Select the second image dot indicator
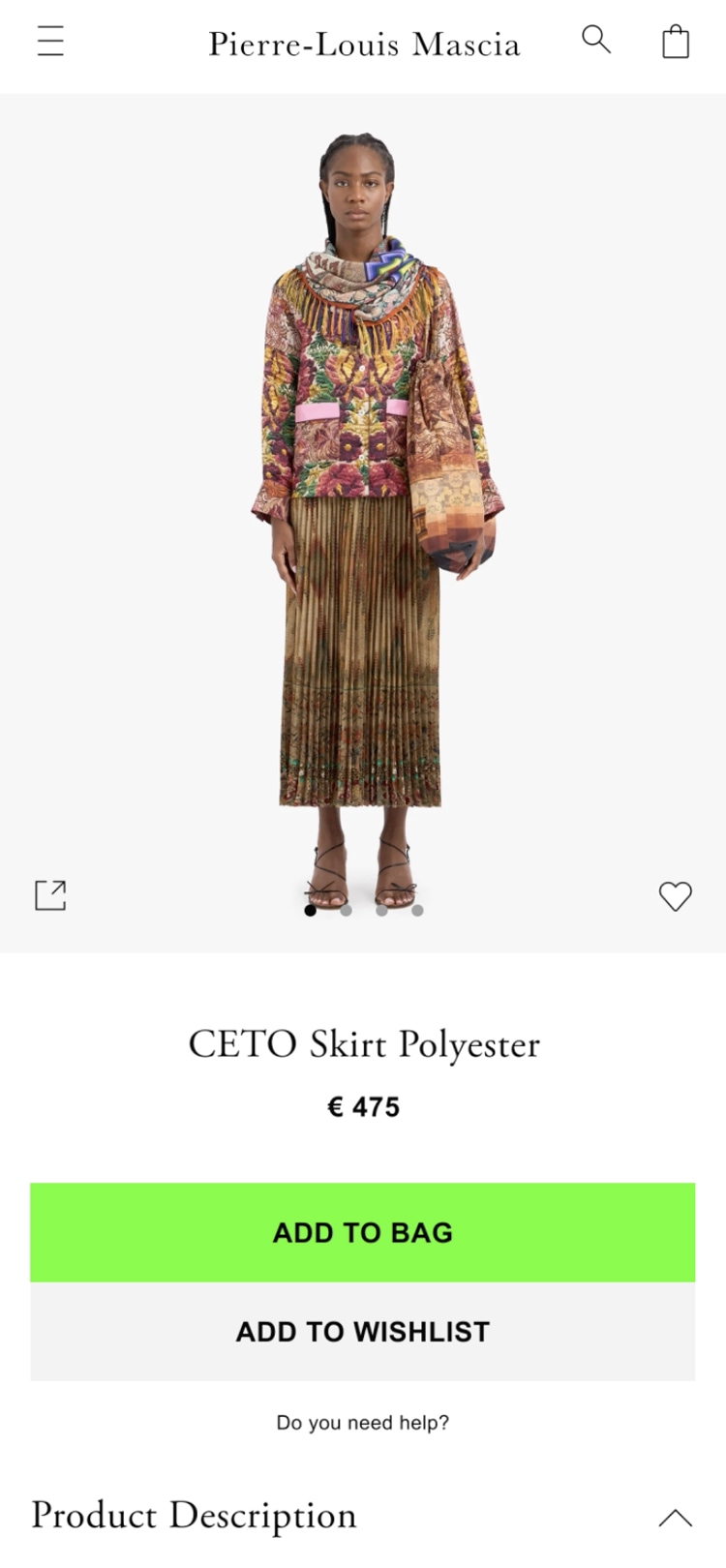 pyautogui.click(x=346, y=910)
